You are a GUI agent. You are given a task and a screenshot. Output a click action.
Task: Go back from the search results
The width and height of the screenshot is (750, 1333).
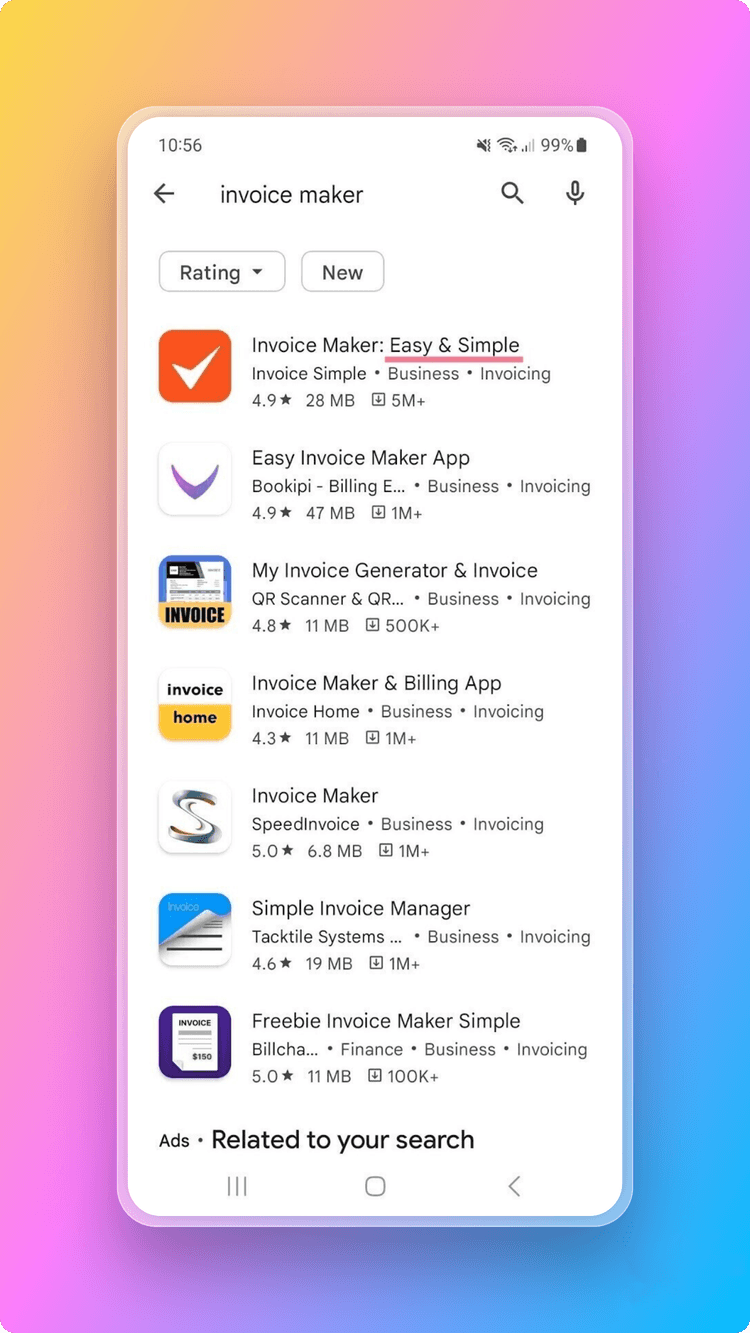[164, 194]
